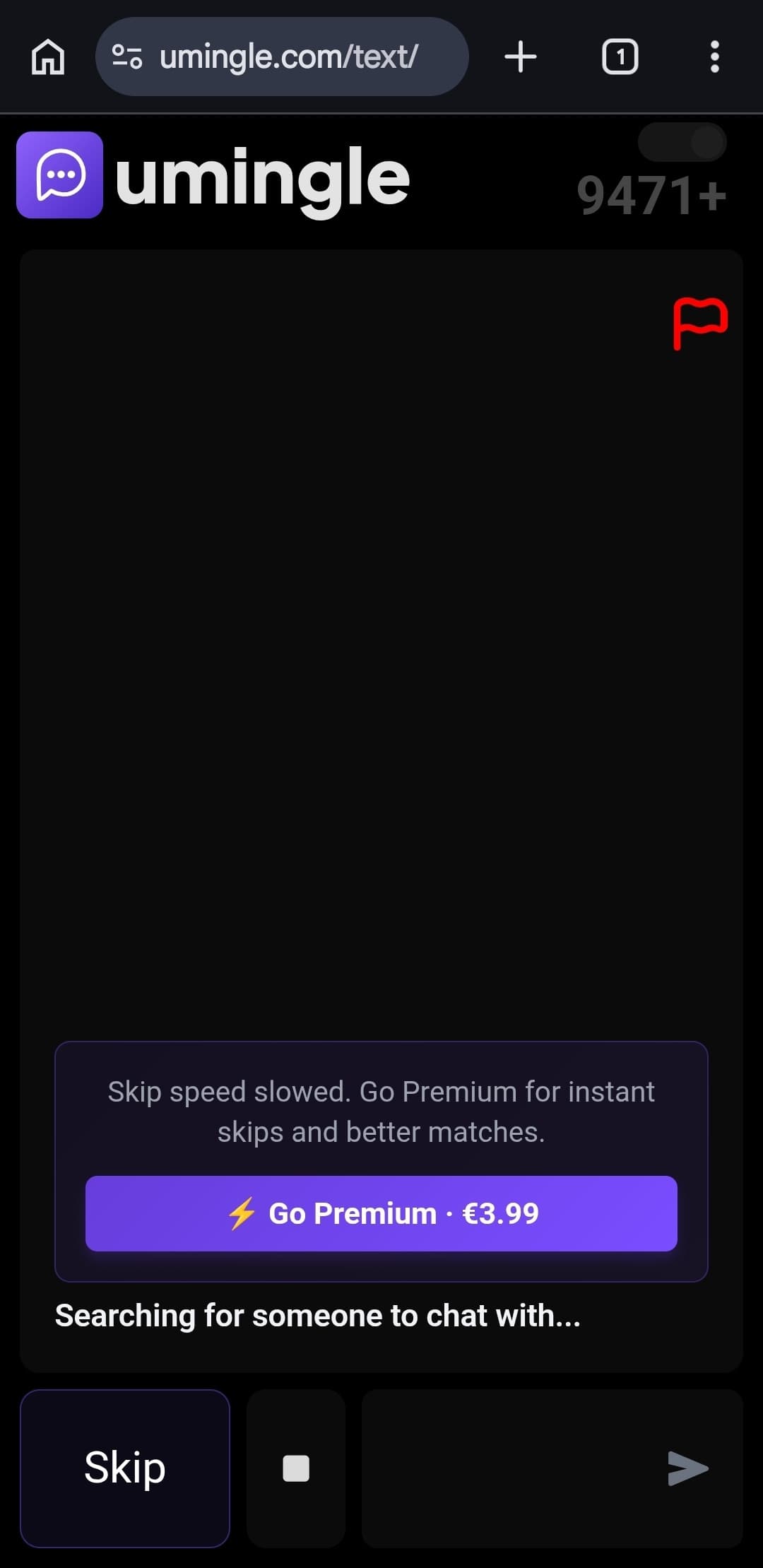Skip to the next stranger

[125, 1468]
